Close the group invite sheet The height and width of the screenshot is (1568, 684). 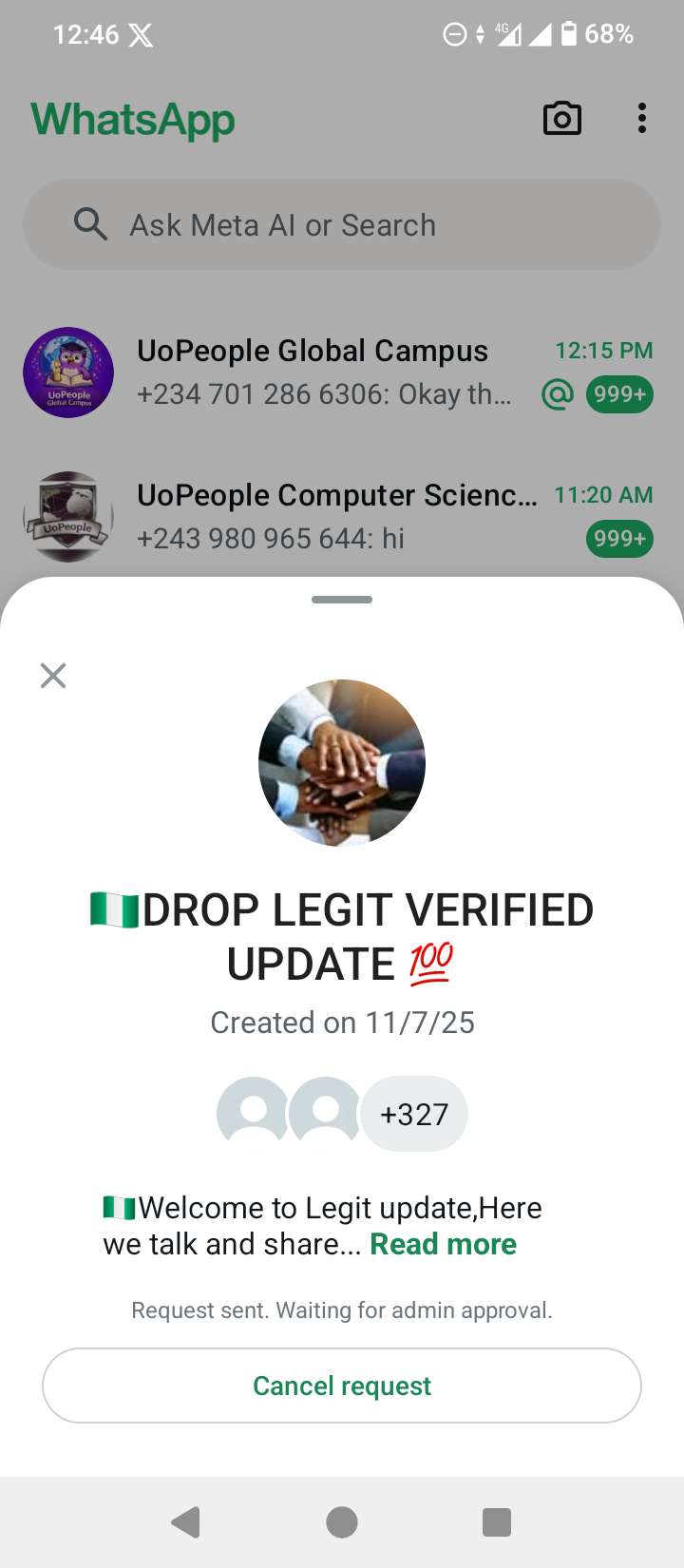pyautogui.click(x=53, y=676)
